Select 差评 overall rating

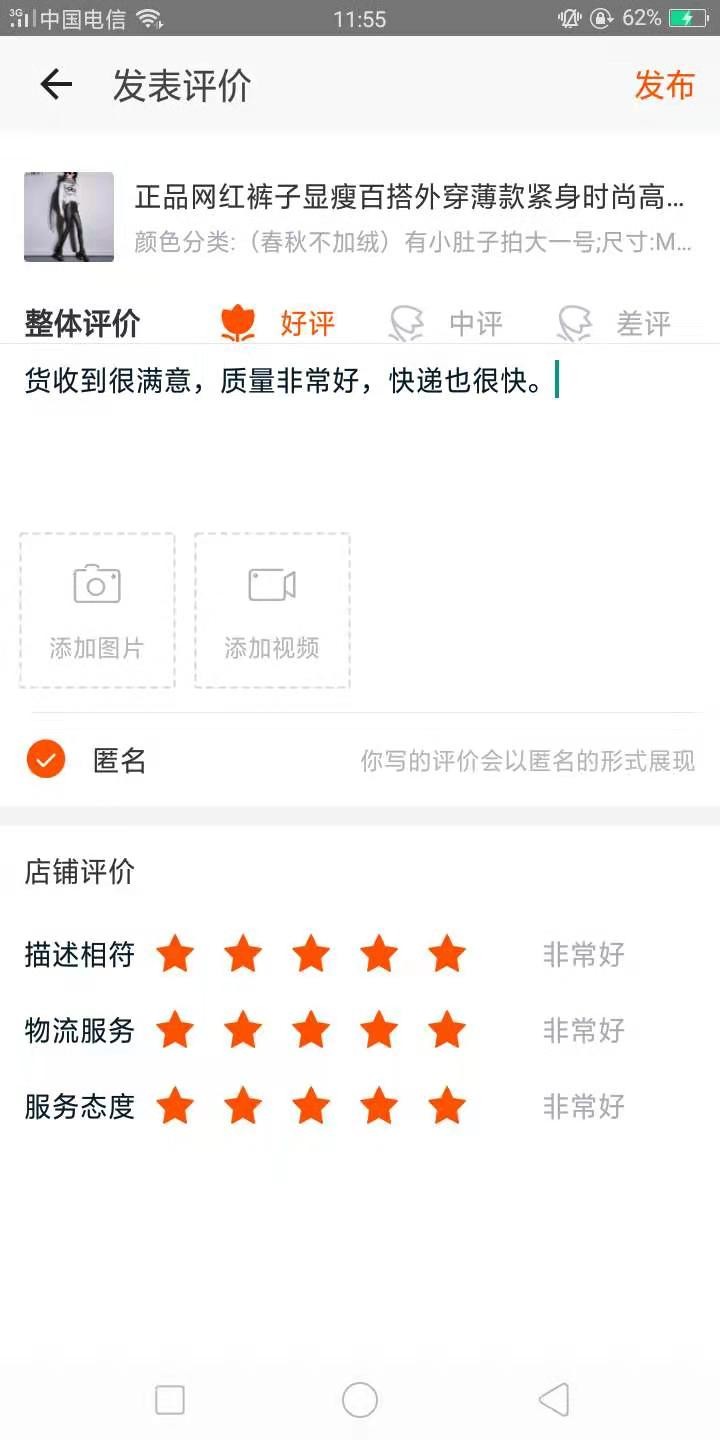pos(614,323)
